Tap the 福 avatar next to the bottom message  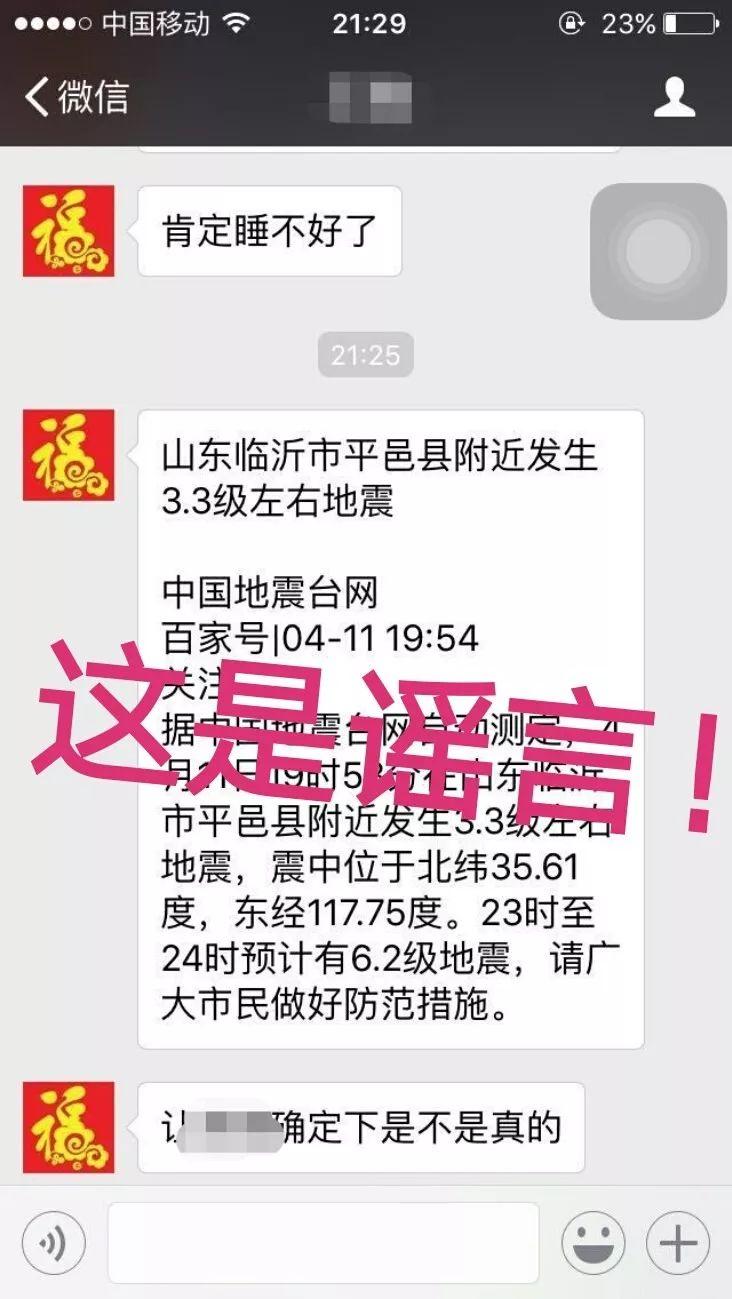pos(67,1127)
